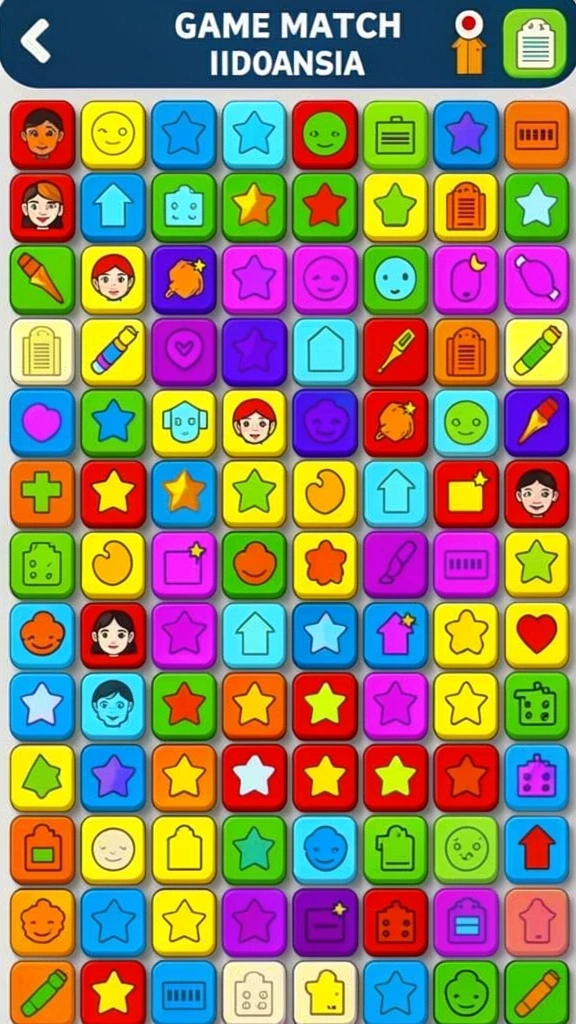Image resolution: width=576 pixels, height=1024 pixels.
Task: Pick the blue robot face on yellow tile
Action: [183, 422]
